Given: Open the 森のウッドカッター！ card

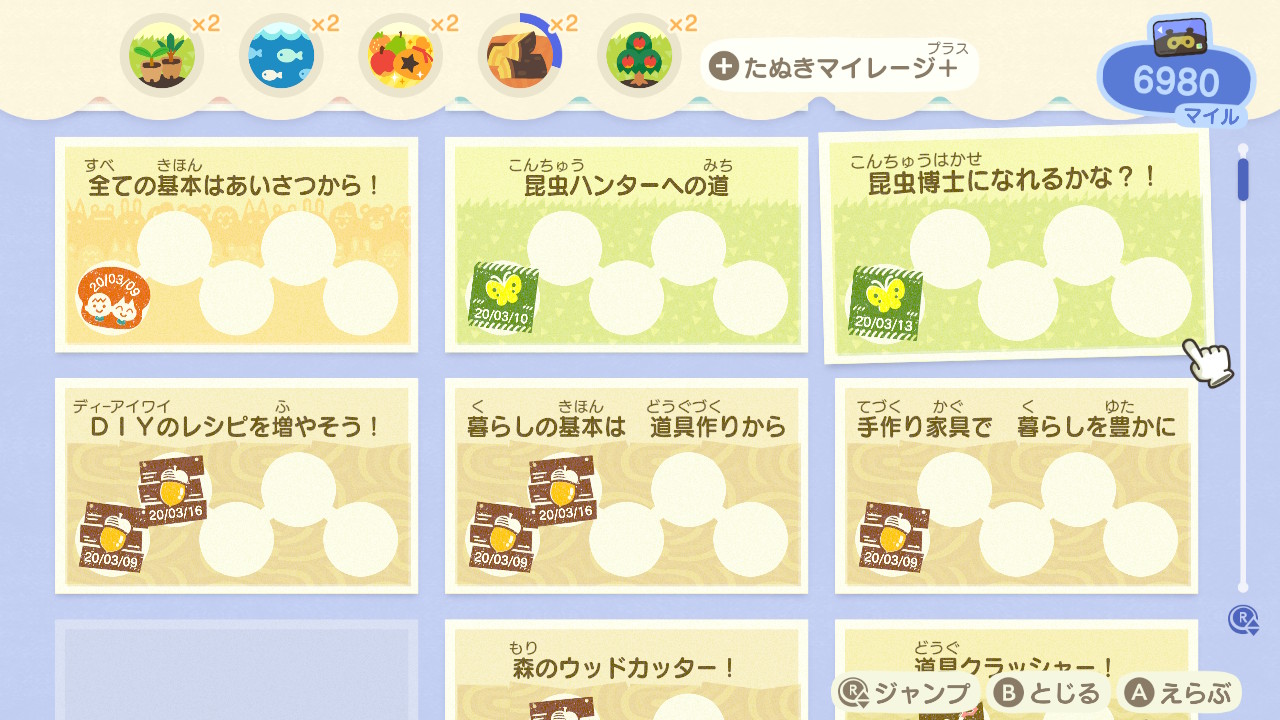Looking at the screenshot, I should (626, 668).
